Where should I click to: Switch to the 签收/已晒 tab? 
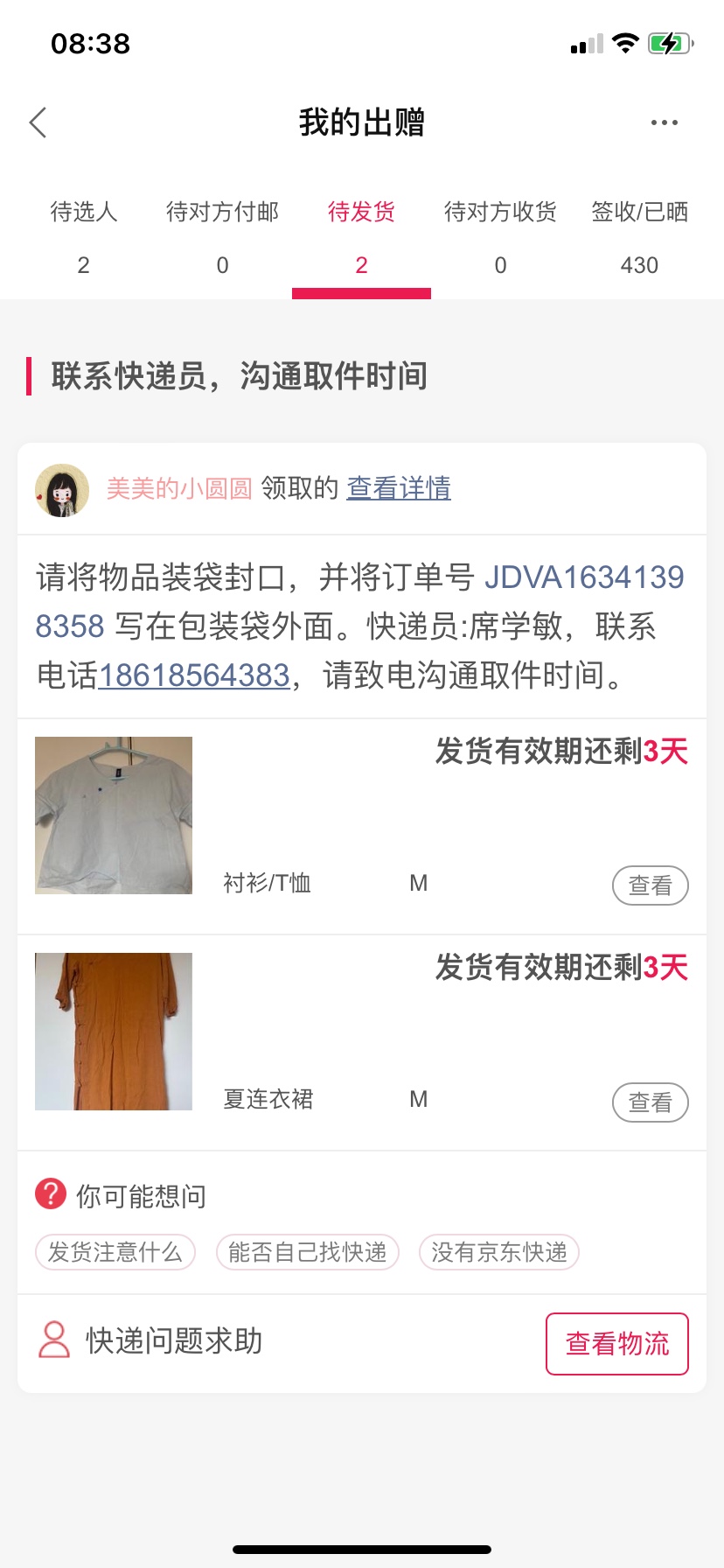tap(639, 236)
